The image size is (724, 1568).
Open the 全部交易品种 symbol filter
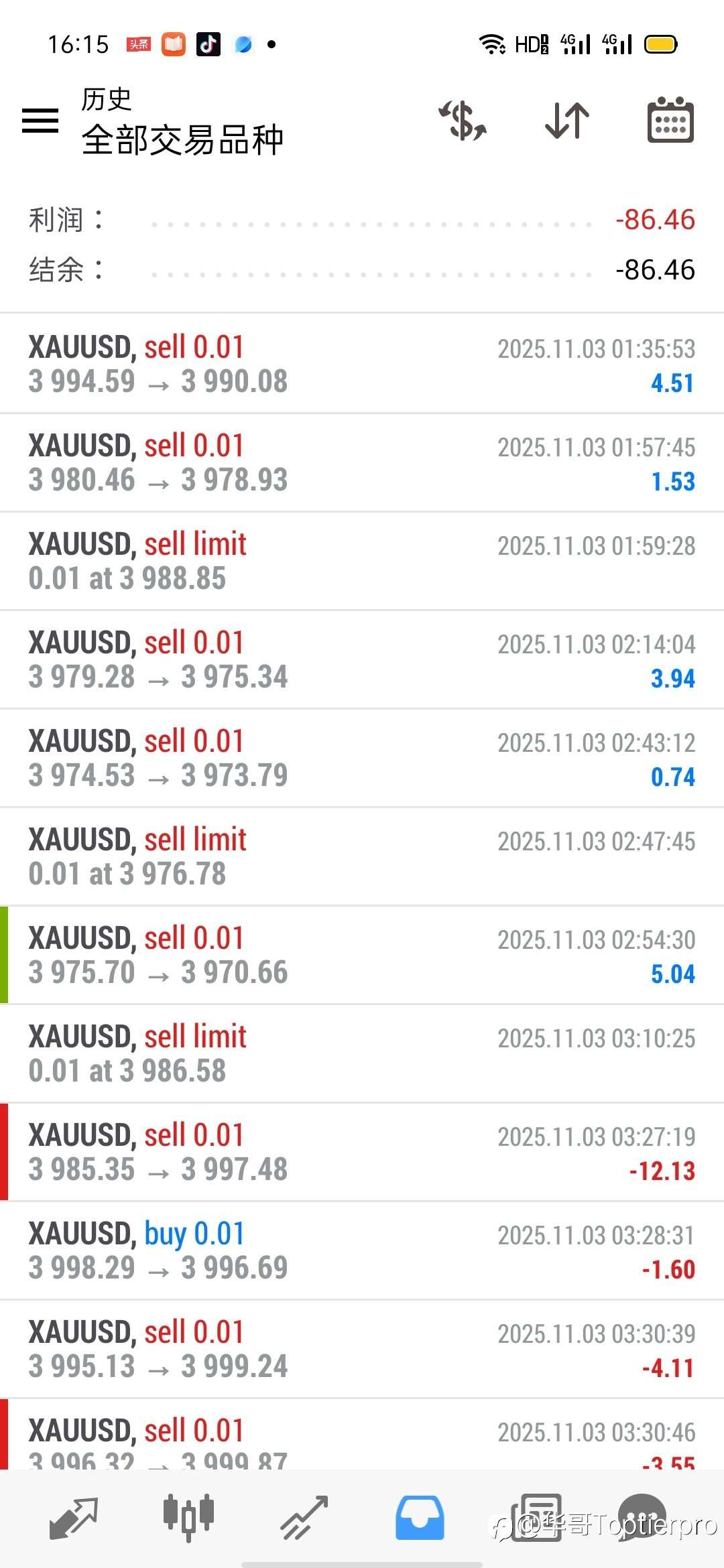click(x=182, y=139)
